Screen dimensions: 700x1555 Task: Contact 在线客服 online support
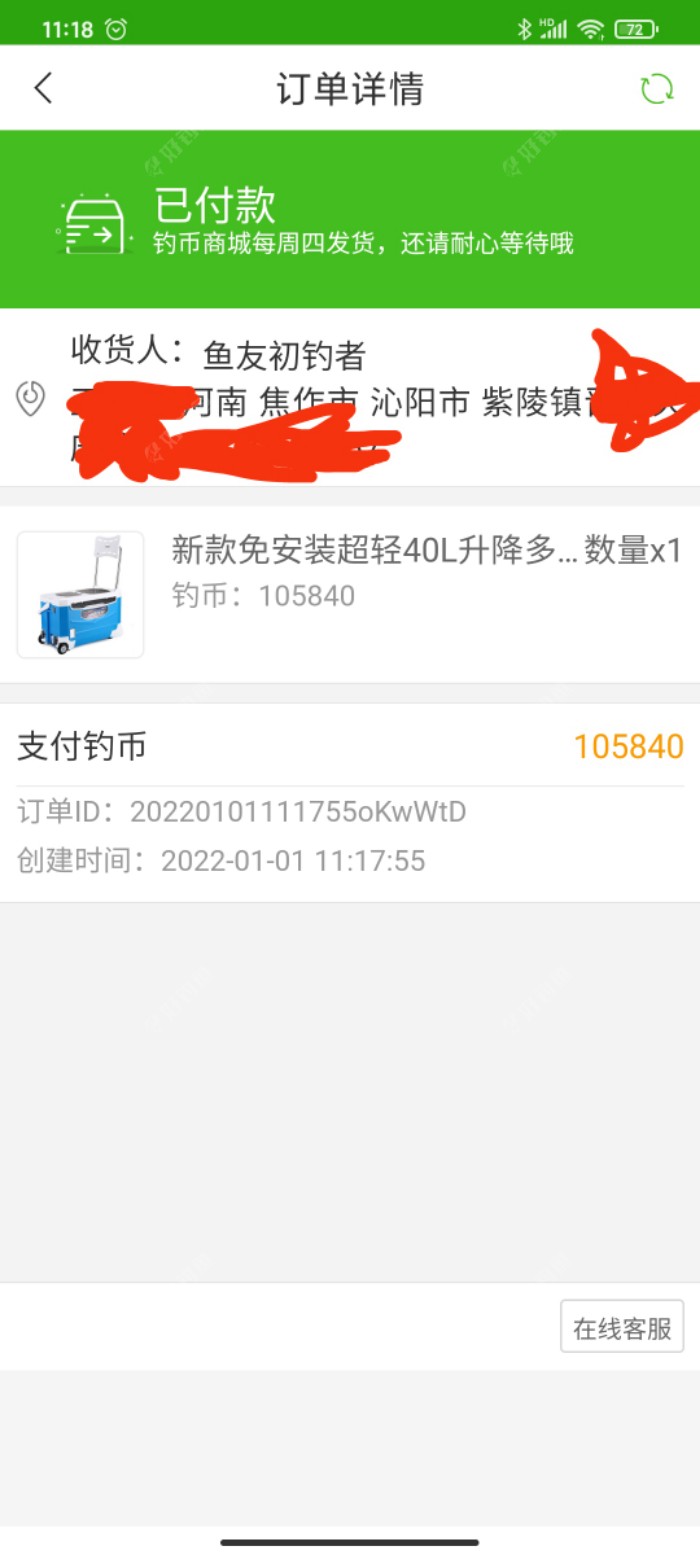(621, 1326)
